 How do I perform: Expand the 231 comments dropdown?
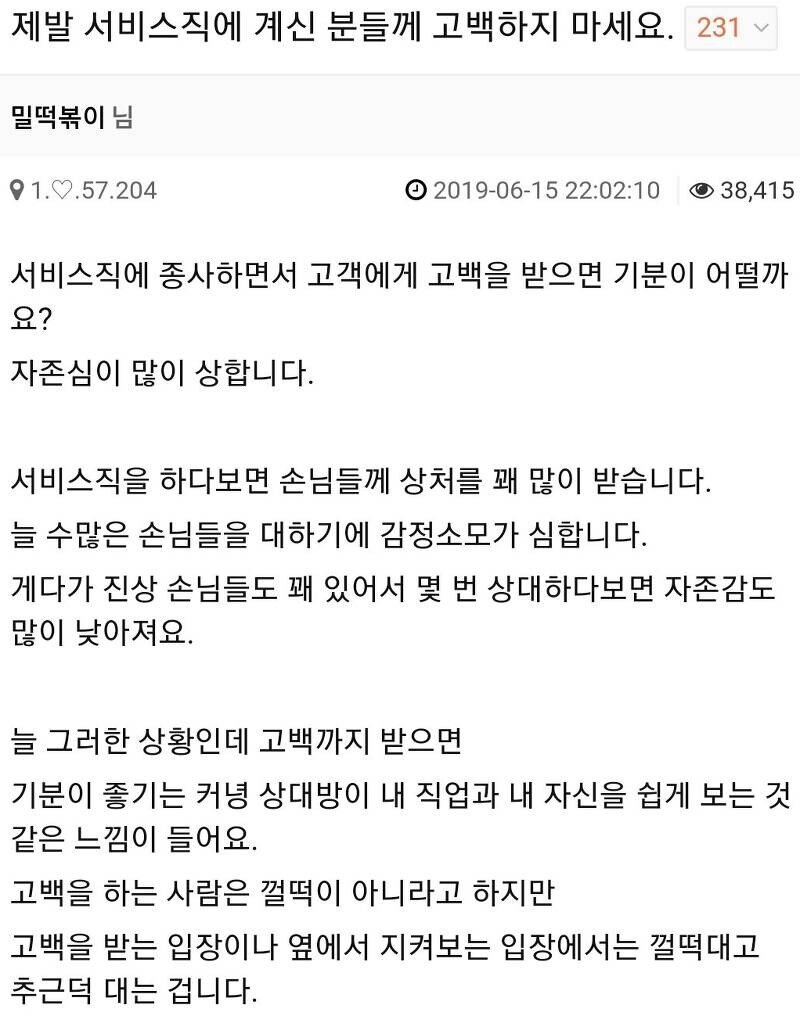(x=731, y=28)
